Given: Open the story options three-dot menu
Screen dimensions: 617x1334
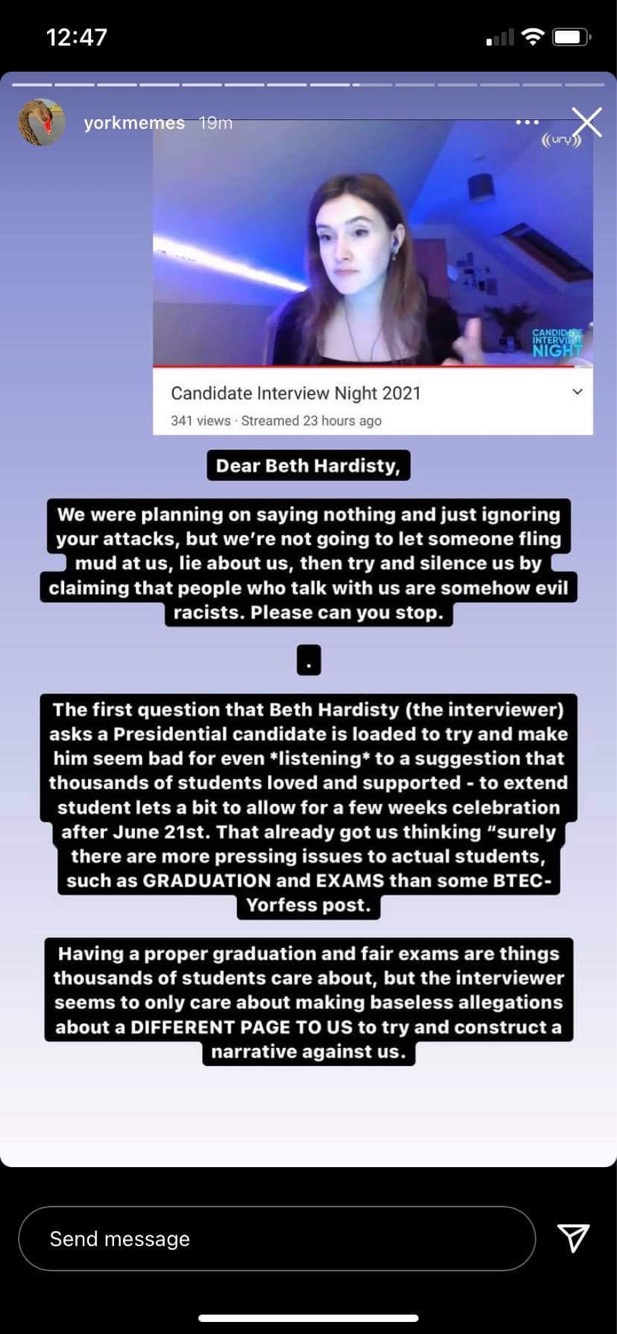Looking at the screenshot, I should [527, 122].
